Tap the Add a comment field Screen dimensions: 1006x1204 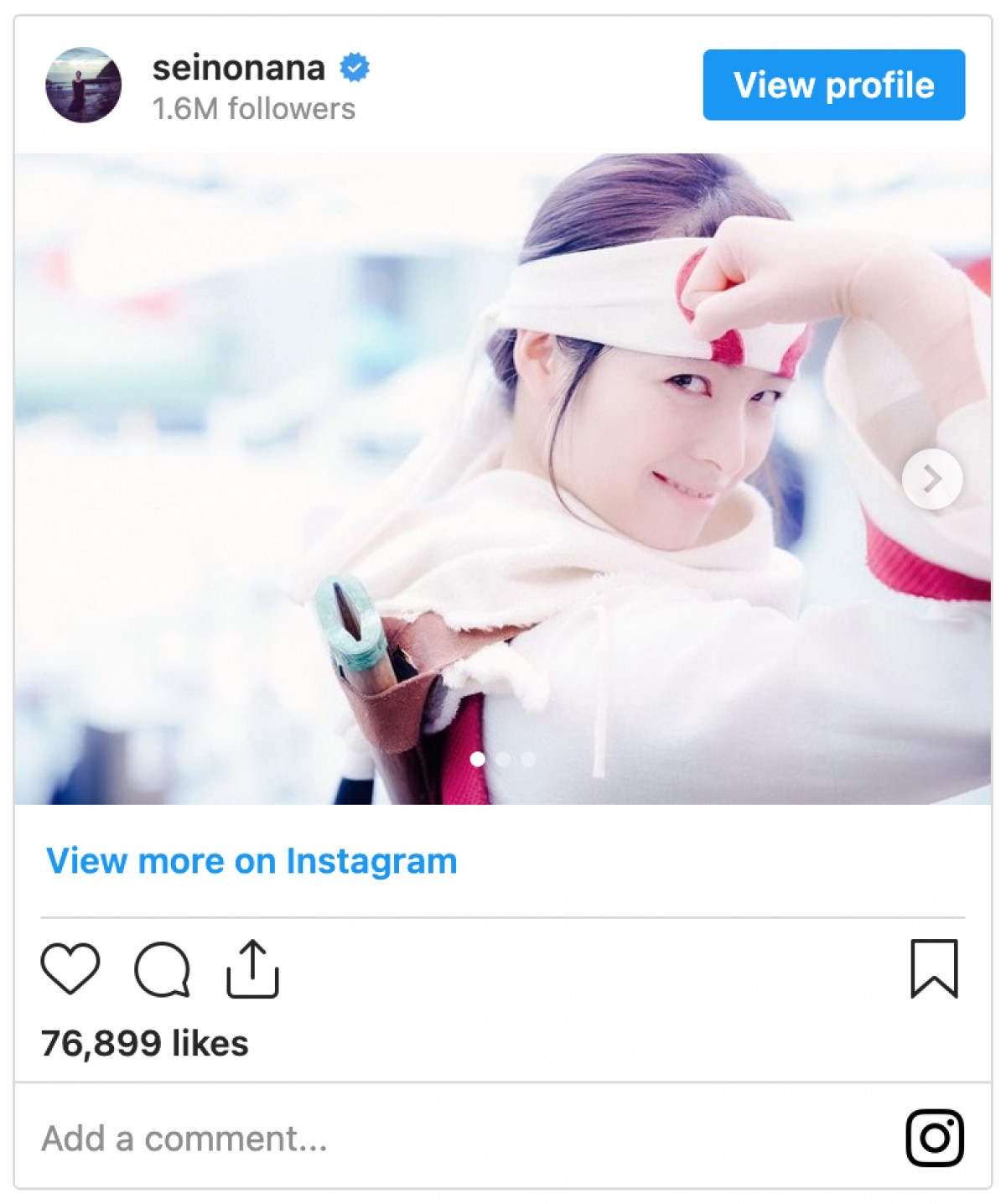coord(335,1139)
